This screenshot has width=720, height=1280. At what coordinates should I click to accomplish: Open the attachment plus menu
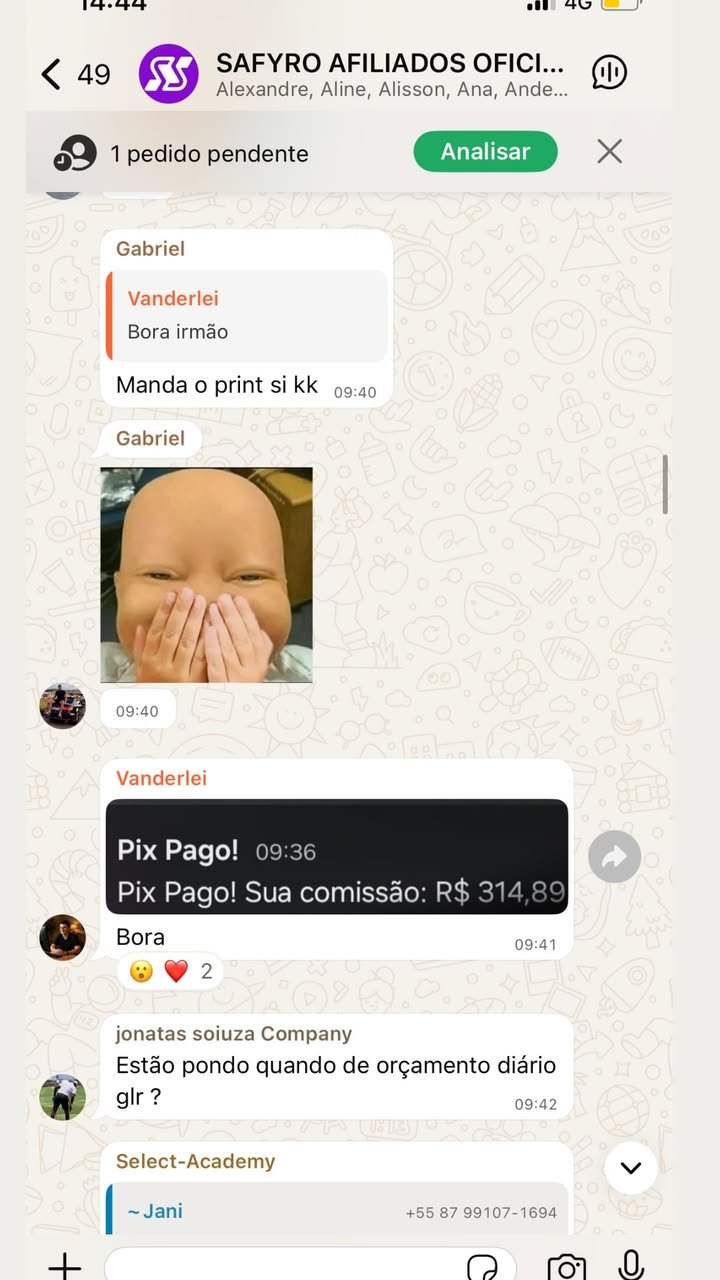(x=64, y=1265)
